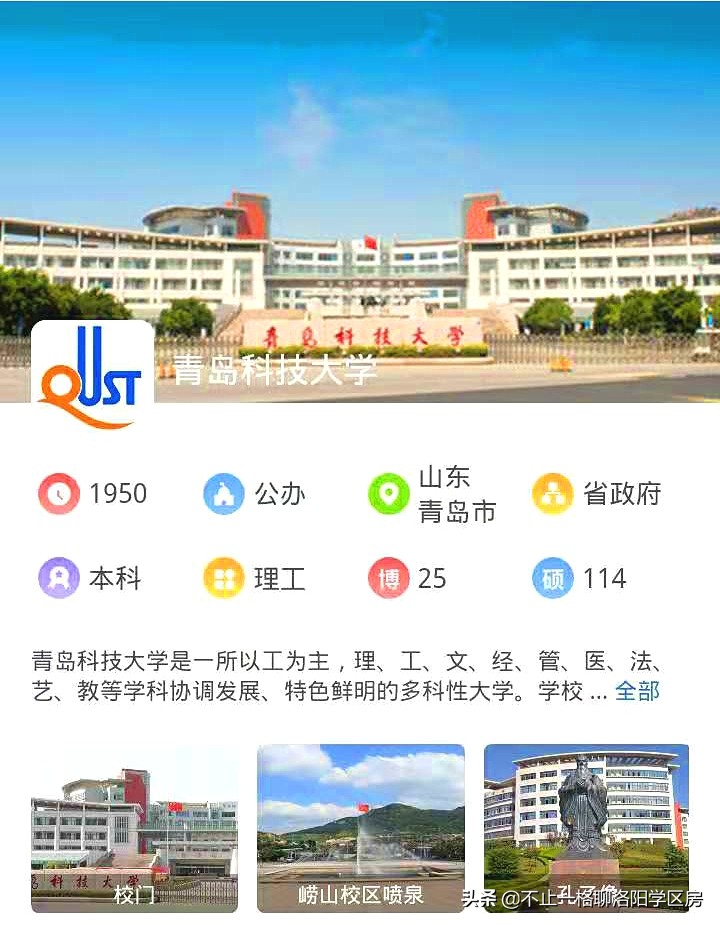Image resolution: width=720 pixels, height=925 pixels.
Task: Tap the red 博 badge showing doctoral programs
Action: pyautogui.click(x=388, y=578)
